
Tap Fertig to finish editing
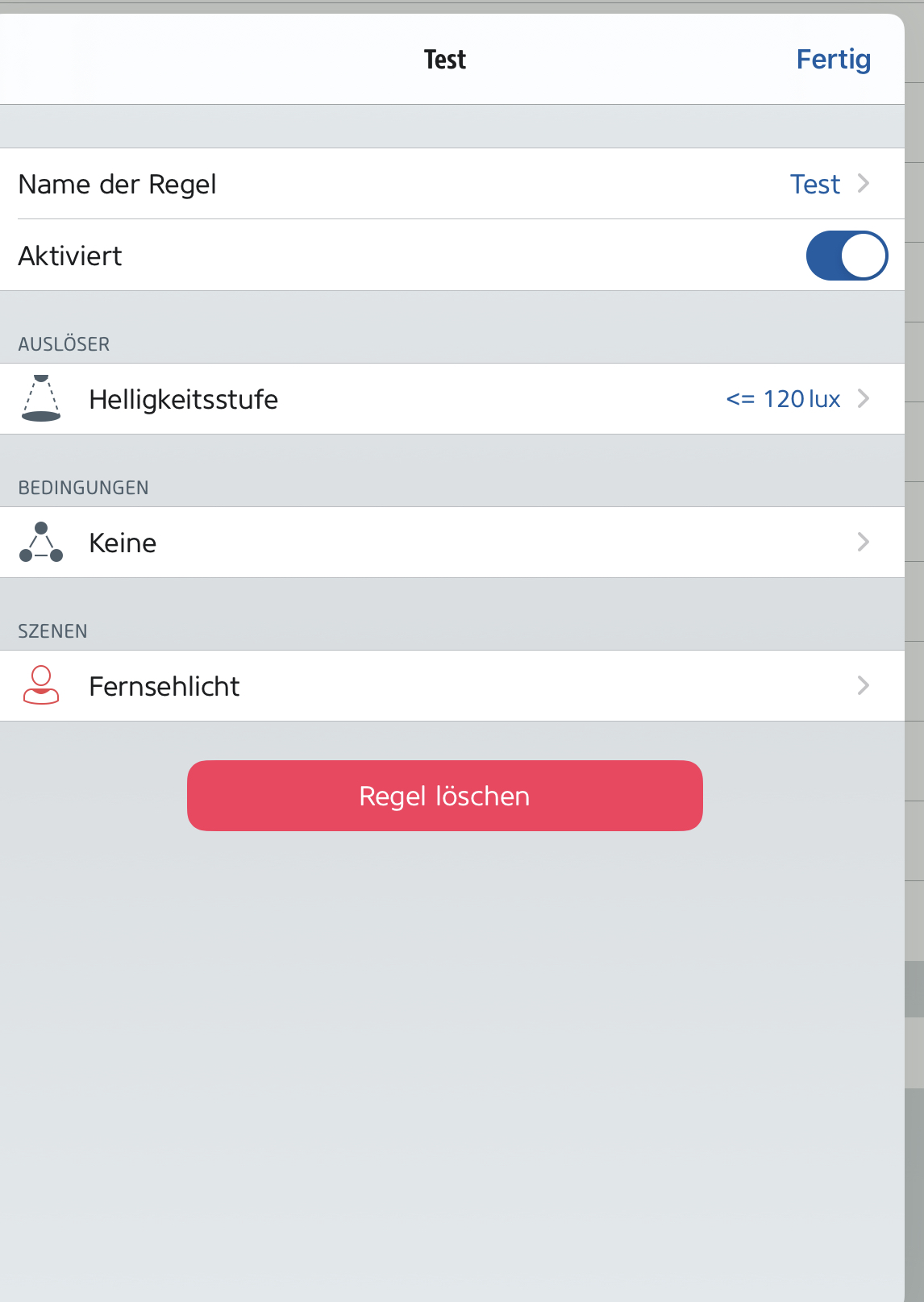(833, 60)
